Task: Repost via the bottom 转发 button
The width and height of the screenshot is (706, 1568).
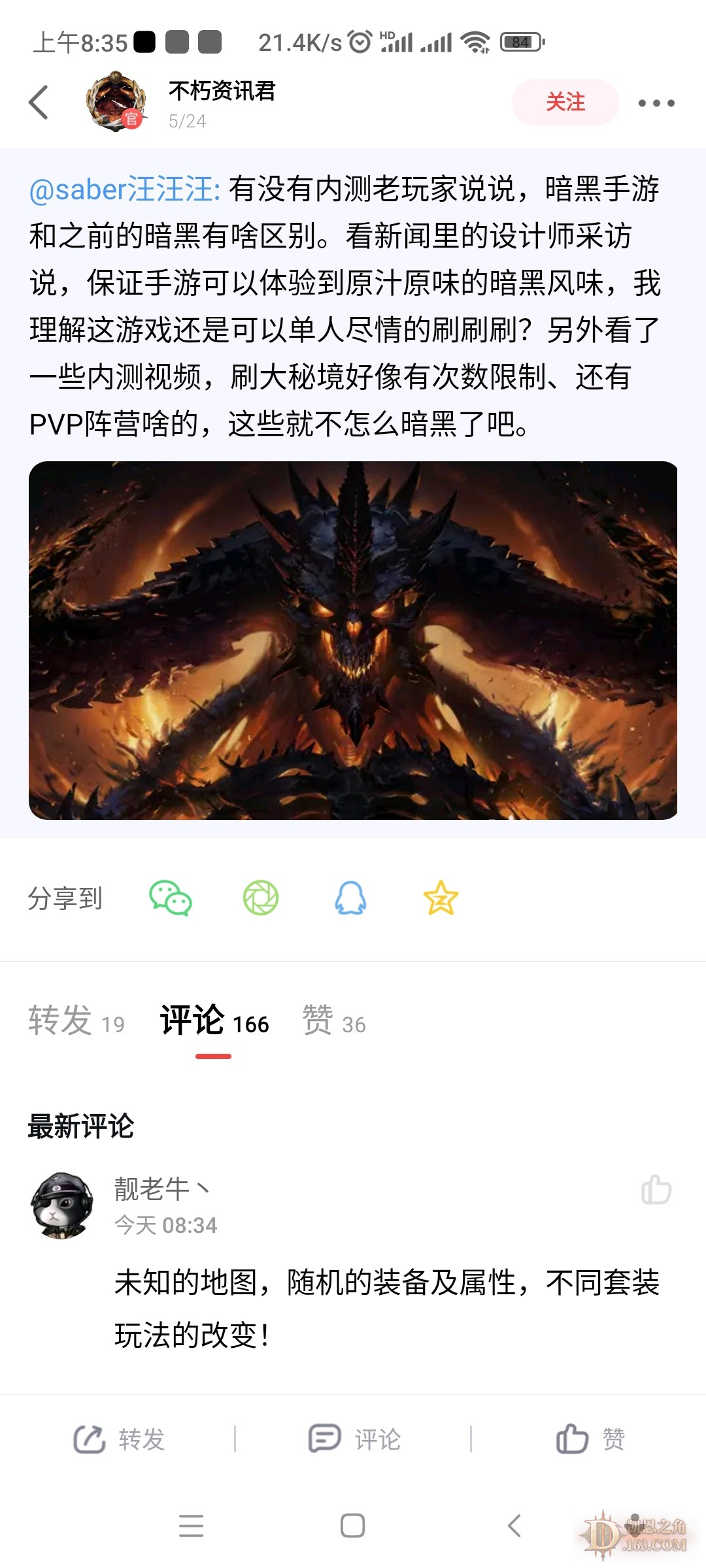Action: tap(119, 1439)
